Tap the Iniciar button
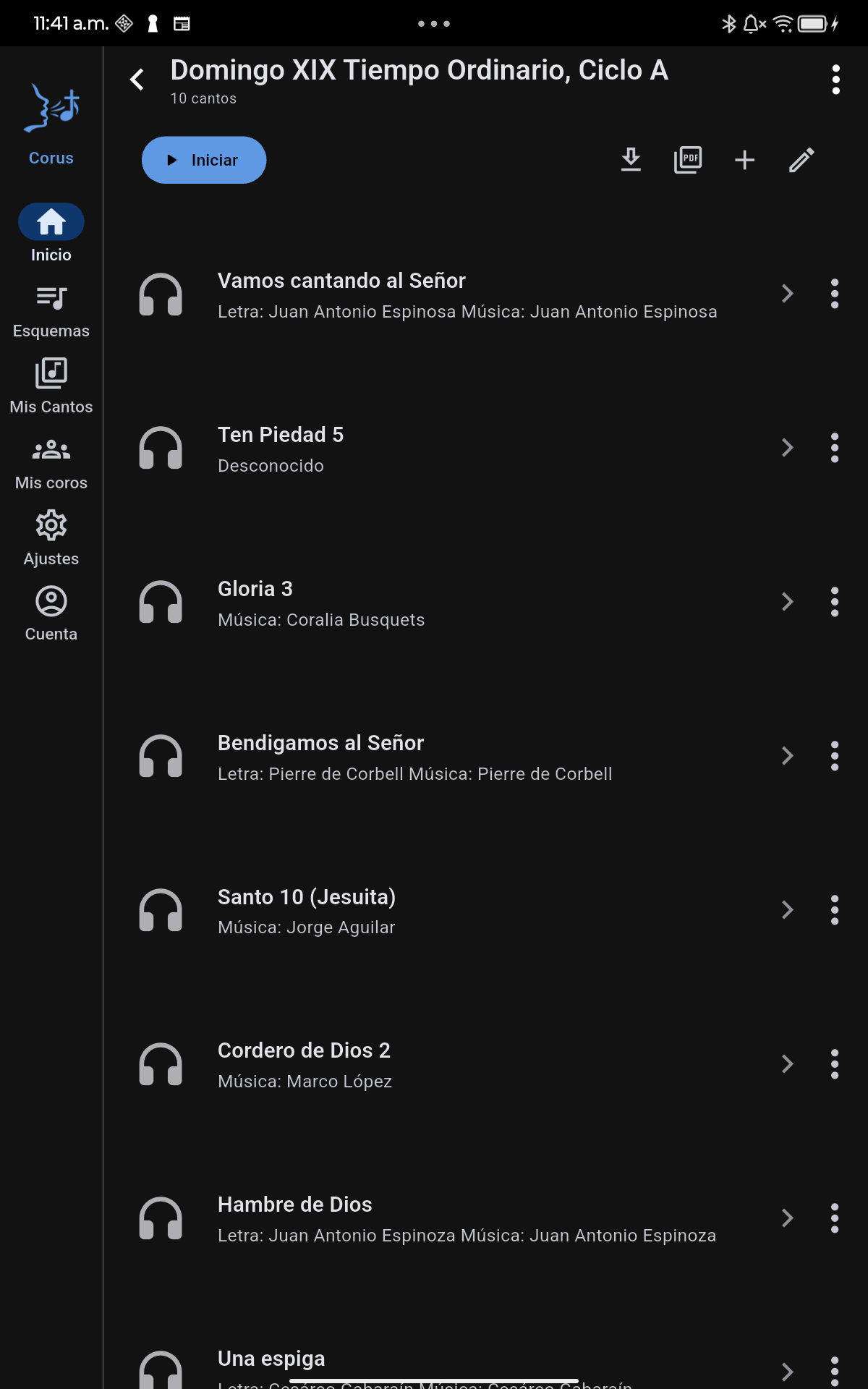The height and width of the screenshot is (1389, 868). coord(204,160)
